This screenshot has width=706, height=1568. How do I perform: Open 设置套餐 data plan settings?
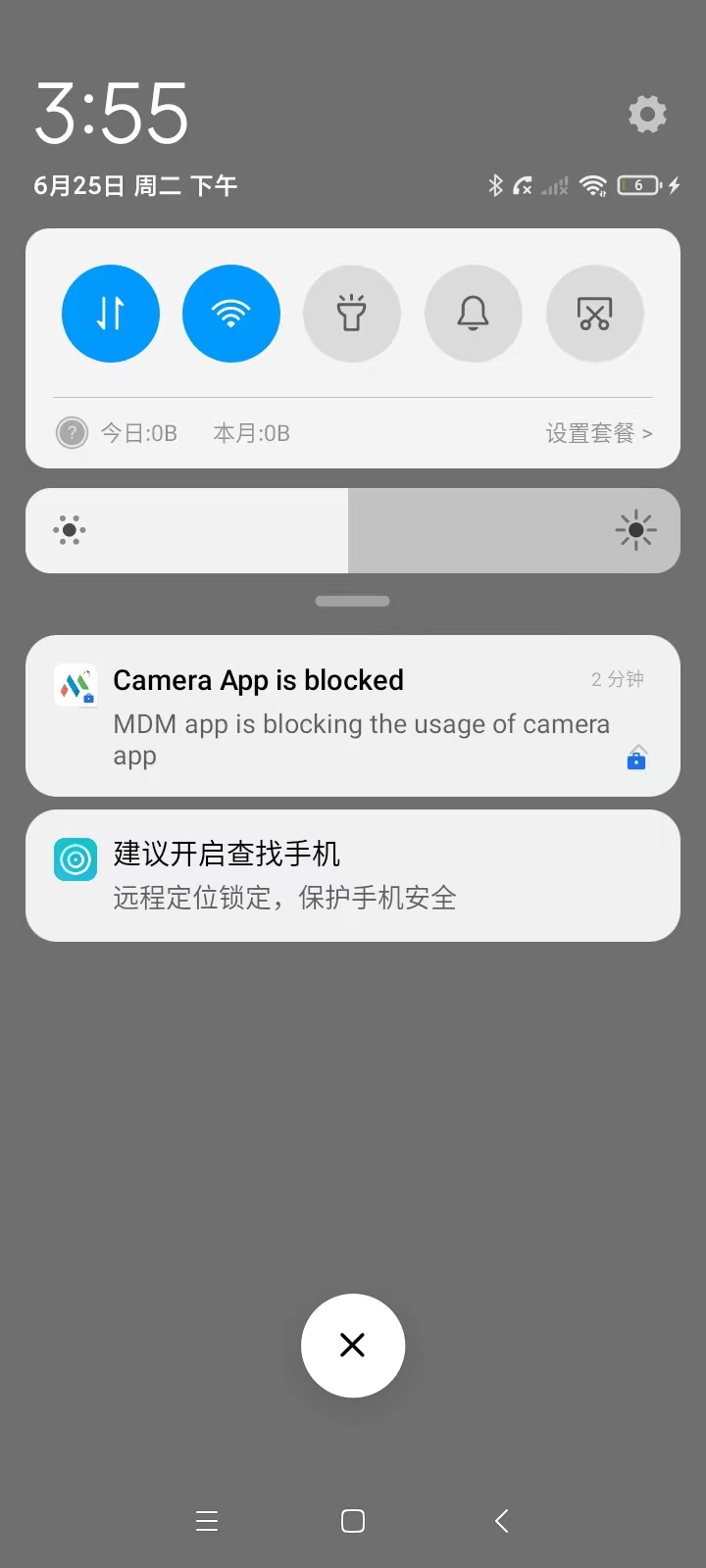click(x=598, y=433)
